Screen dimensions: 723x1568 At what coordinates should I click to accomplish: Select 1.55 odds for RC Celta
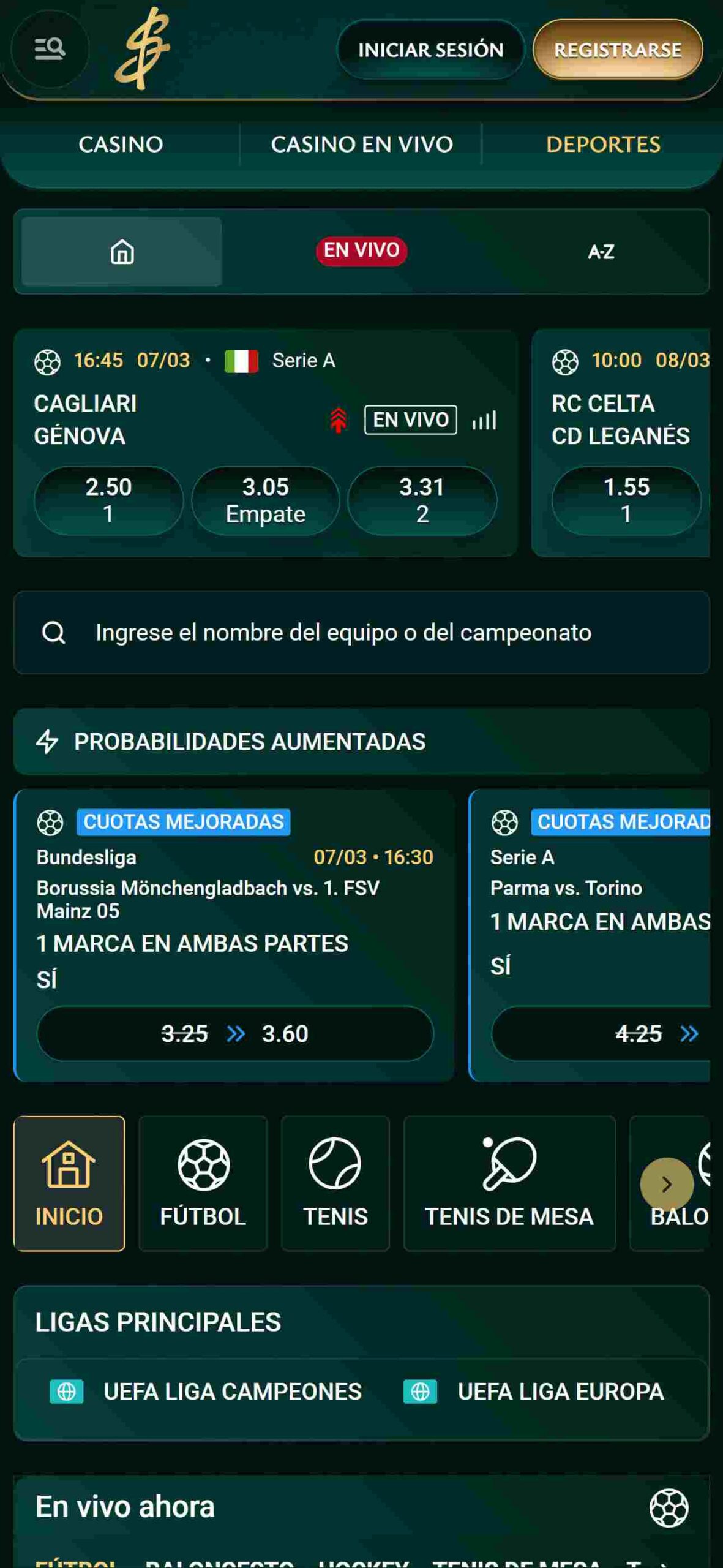(x=626, y=500)
